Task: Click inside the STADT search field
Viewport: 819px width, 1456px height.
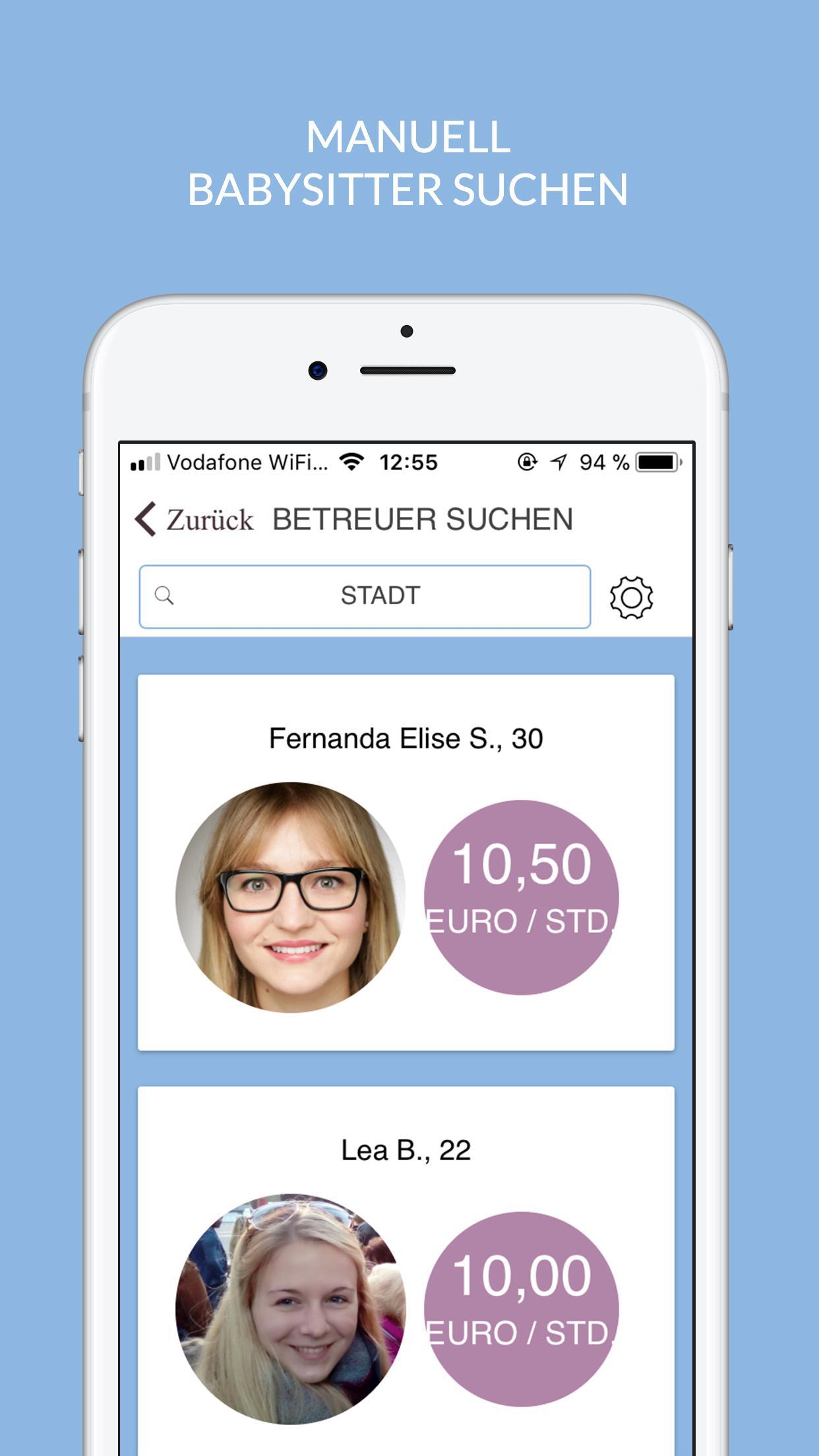Action: pyautogui.click(x=380, y=596)
